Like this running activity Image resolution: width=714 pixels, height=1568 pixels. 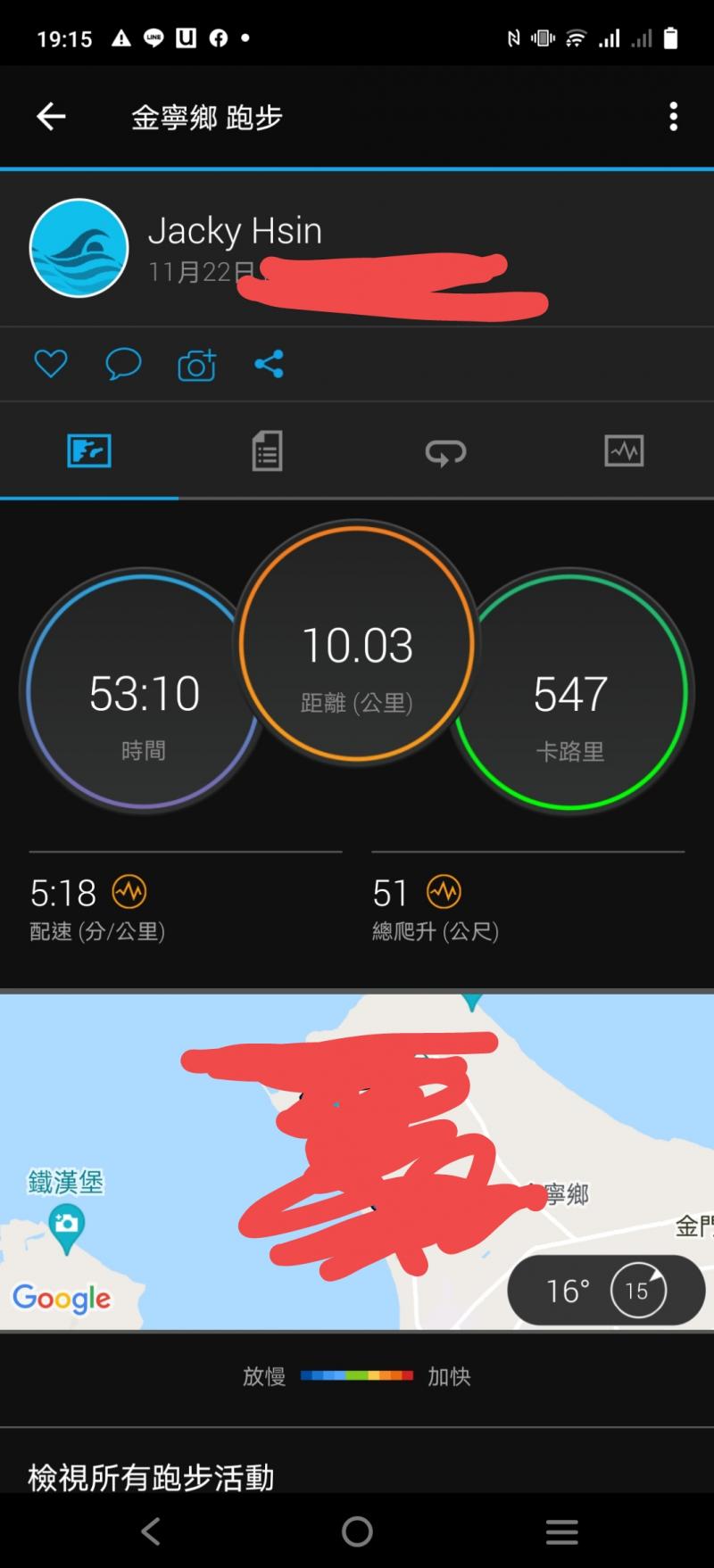tap(51, 364)
